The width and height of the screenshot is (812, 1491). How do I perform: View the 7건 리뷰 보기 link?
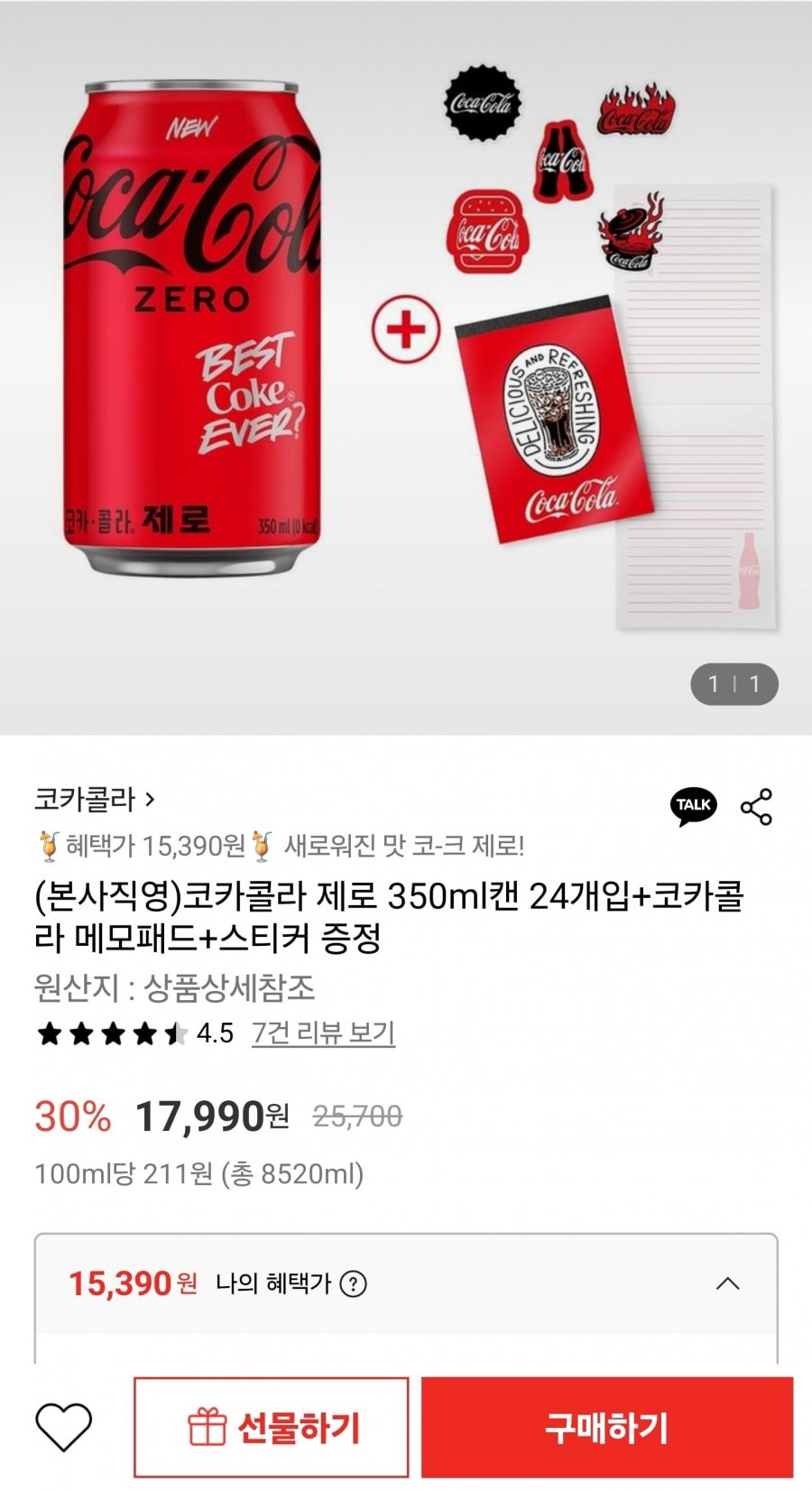pos(323,1033)
